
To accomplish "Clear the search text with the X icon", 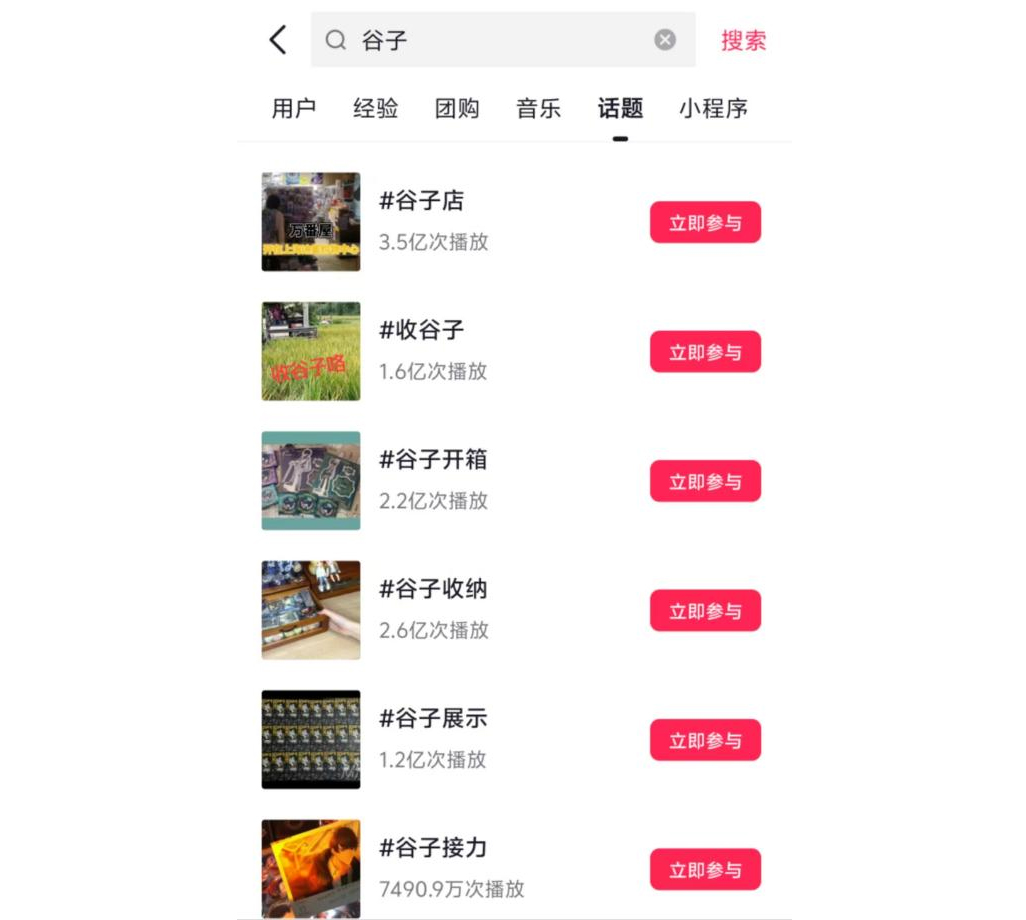I will [x=665, y=40].
